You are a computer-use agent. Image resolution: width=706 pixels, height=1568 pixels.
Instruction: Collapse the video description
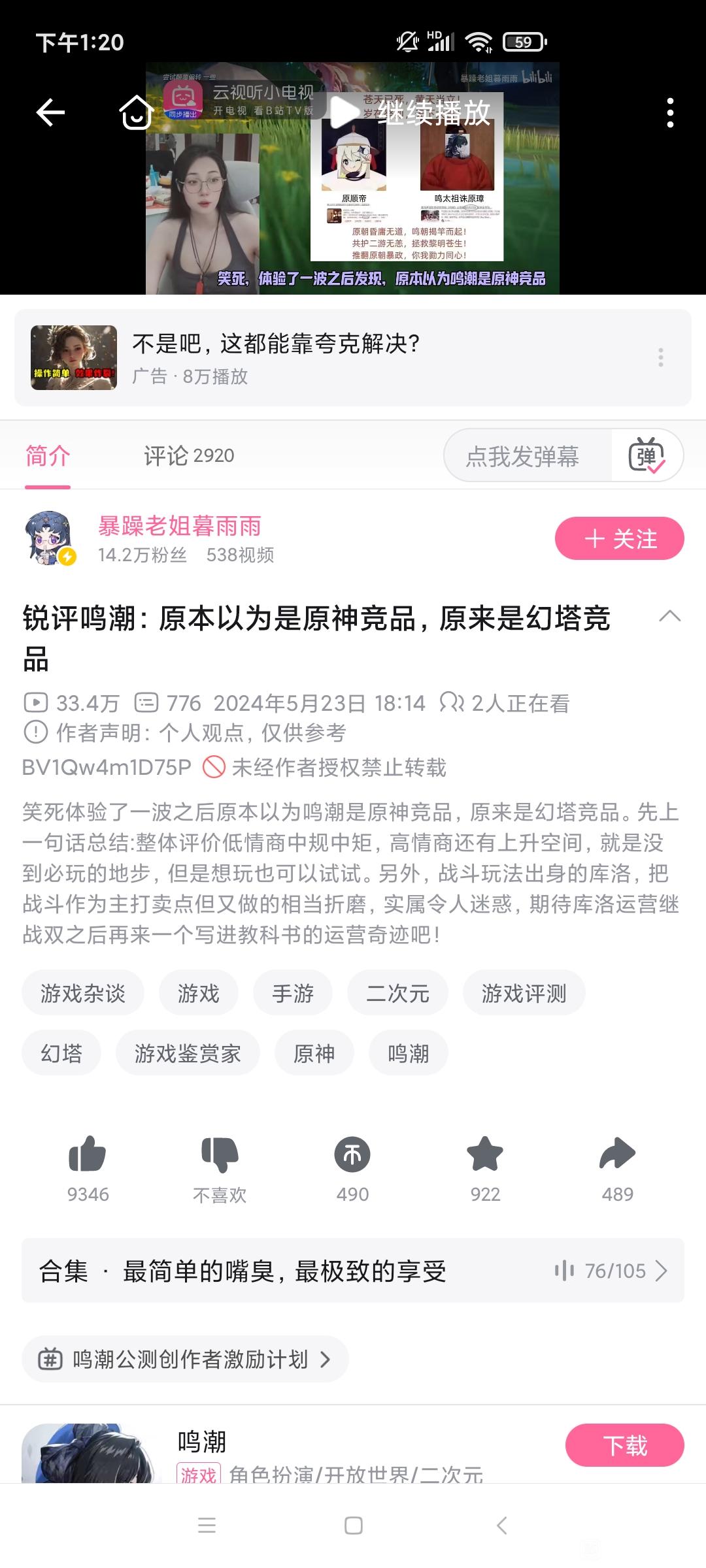[x=670, y=616]
